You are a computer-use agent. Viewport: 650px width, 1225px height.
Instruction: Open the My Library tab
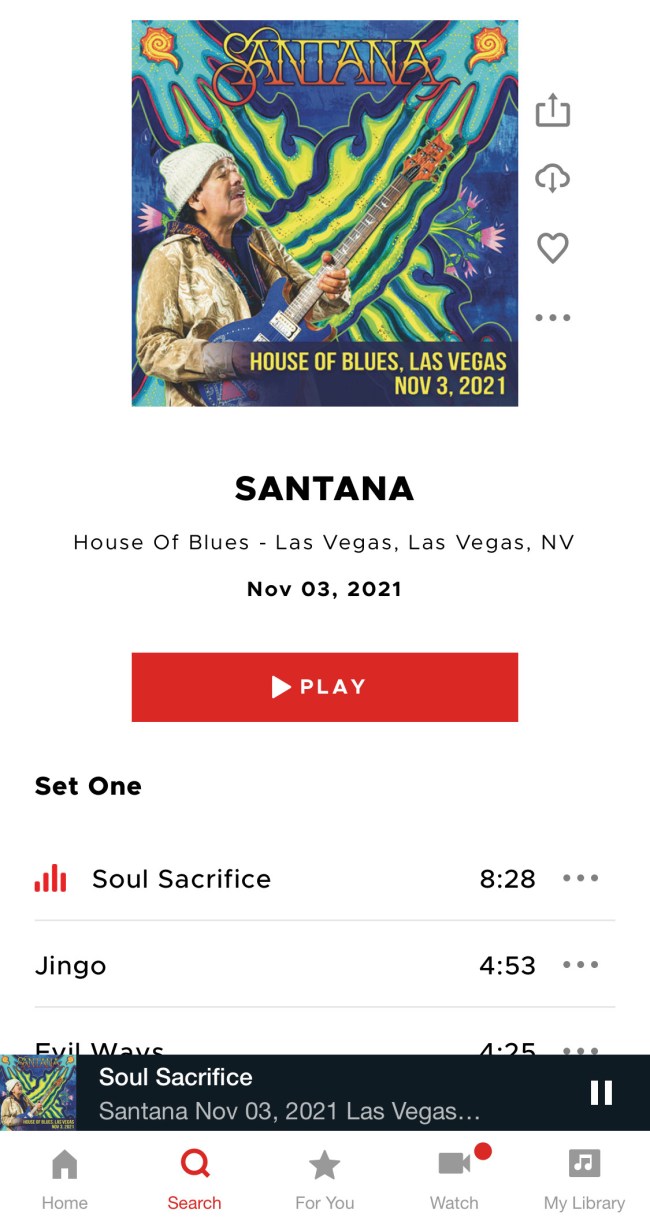click(x=584, y=1180)
